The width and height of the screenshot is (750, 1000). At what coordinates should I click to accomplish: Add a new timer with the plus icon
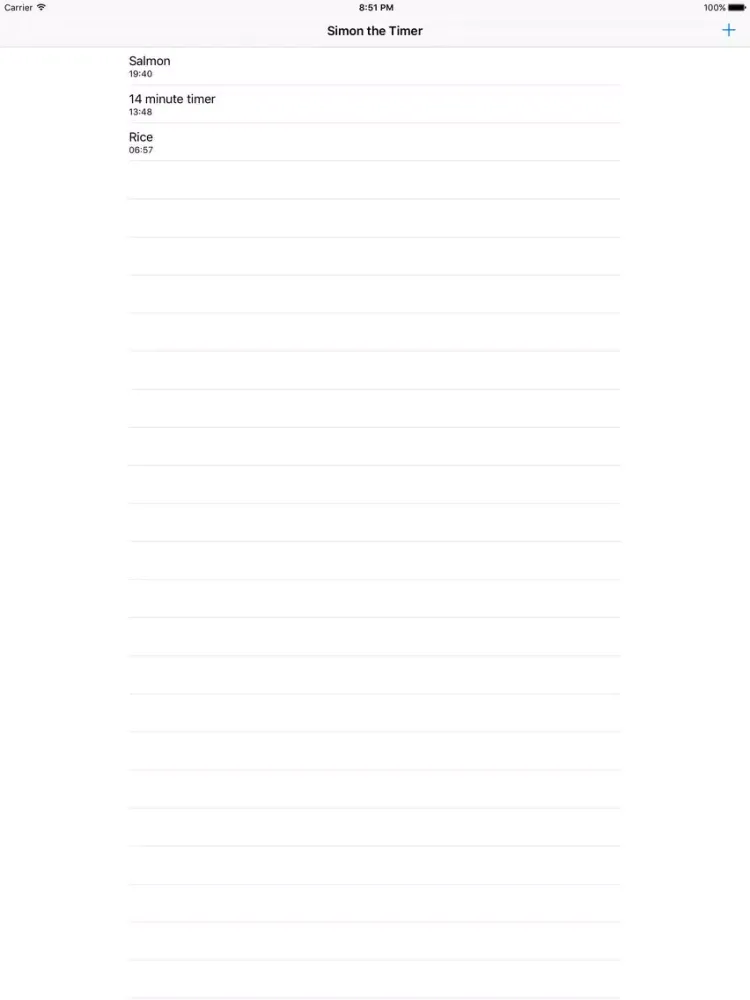coord(728,31)
